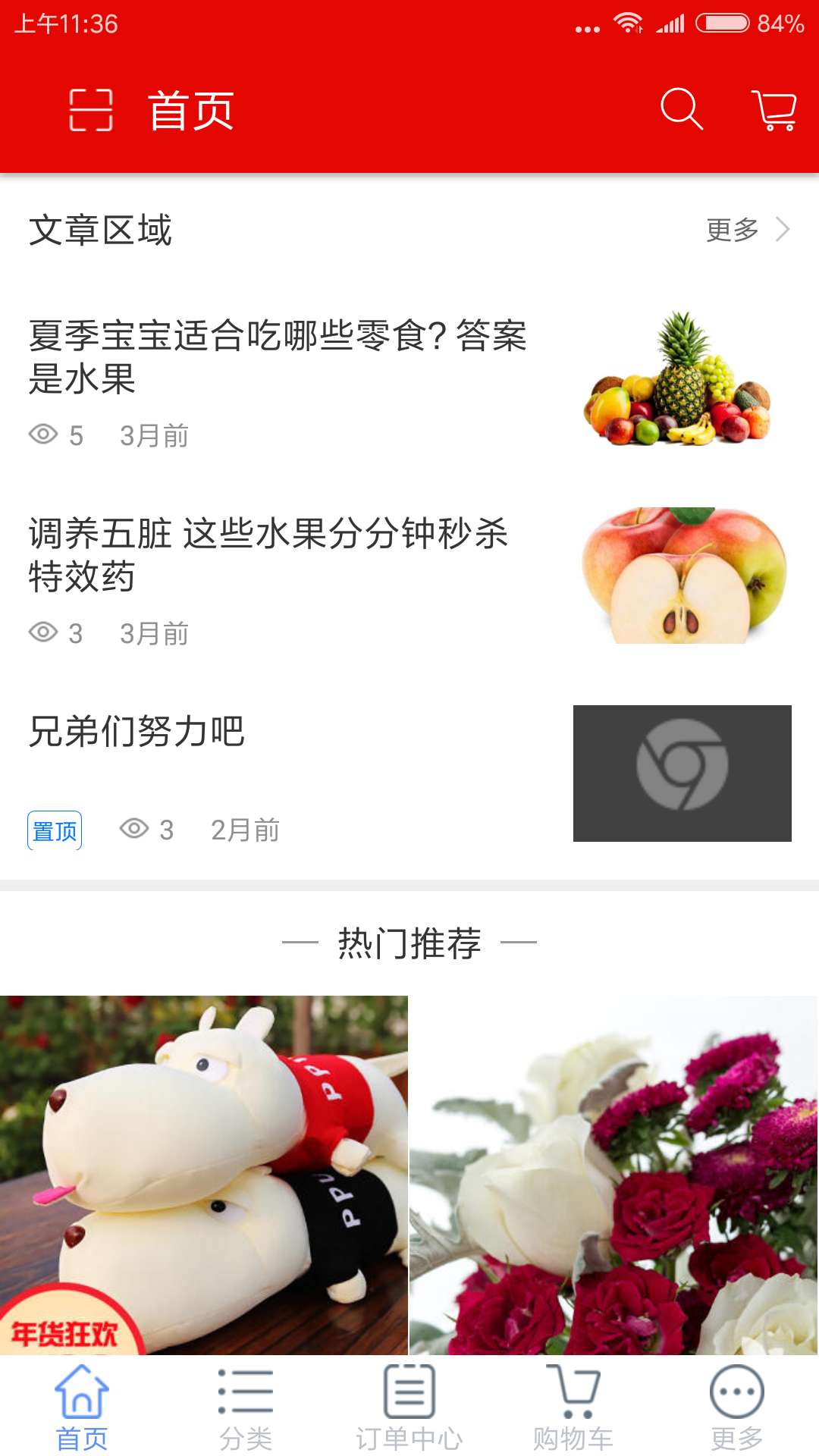
Task: Open the rose bouquet product
Action: (613, 1174)
